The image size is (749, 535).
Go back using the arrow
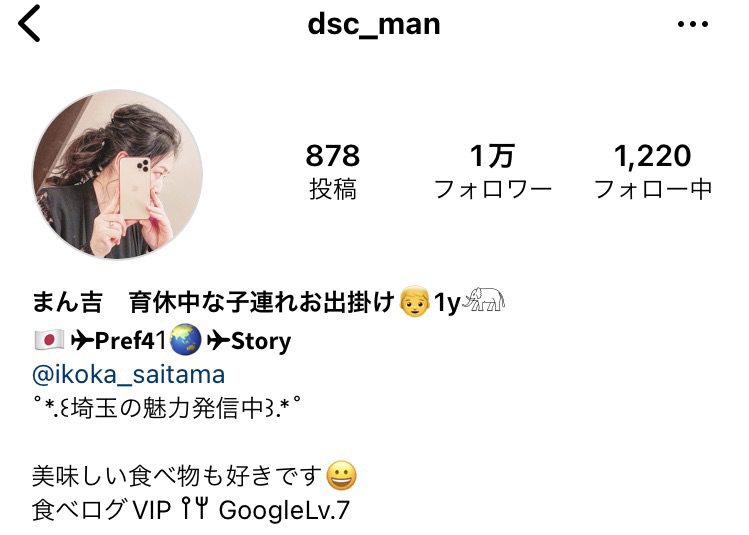point(30,24)
